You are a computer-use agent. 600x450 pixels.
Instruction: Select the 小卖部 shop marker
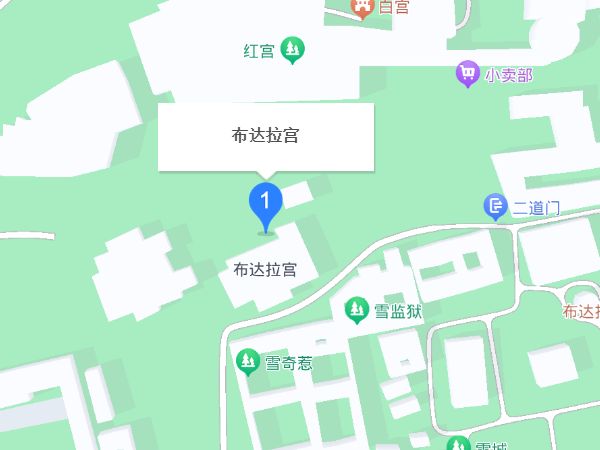click(467, 74)
